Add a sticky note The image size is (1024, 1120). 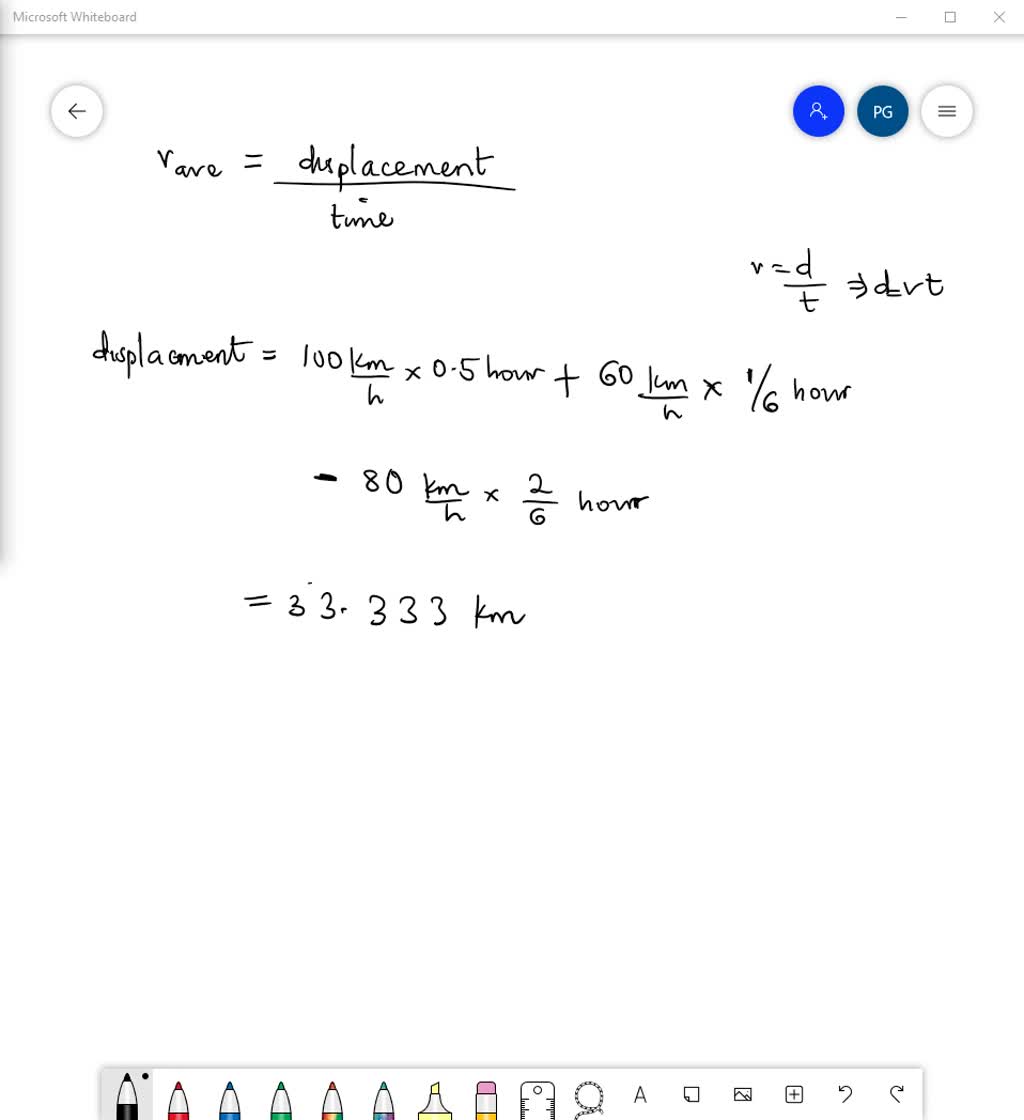(x=691, y=1095)
